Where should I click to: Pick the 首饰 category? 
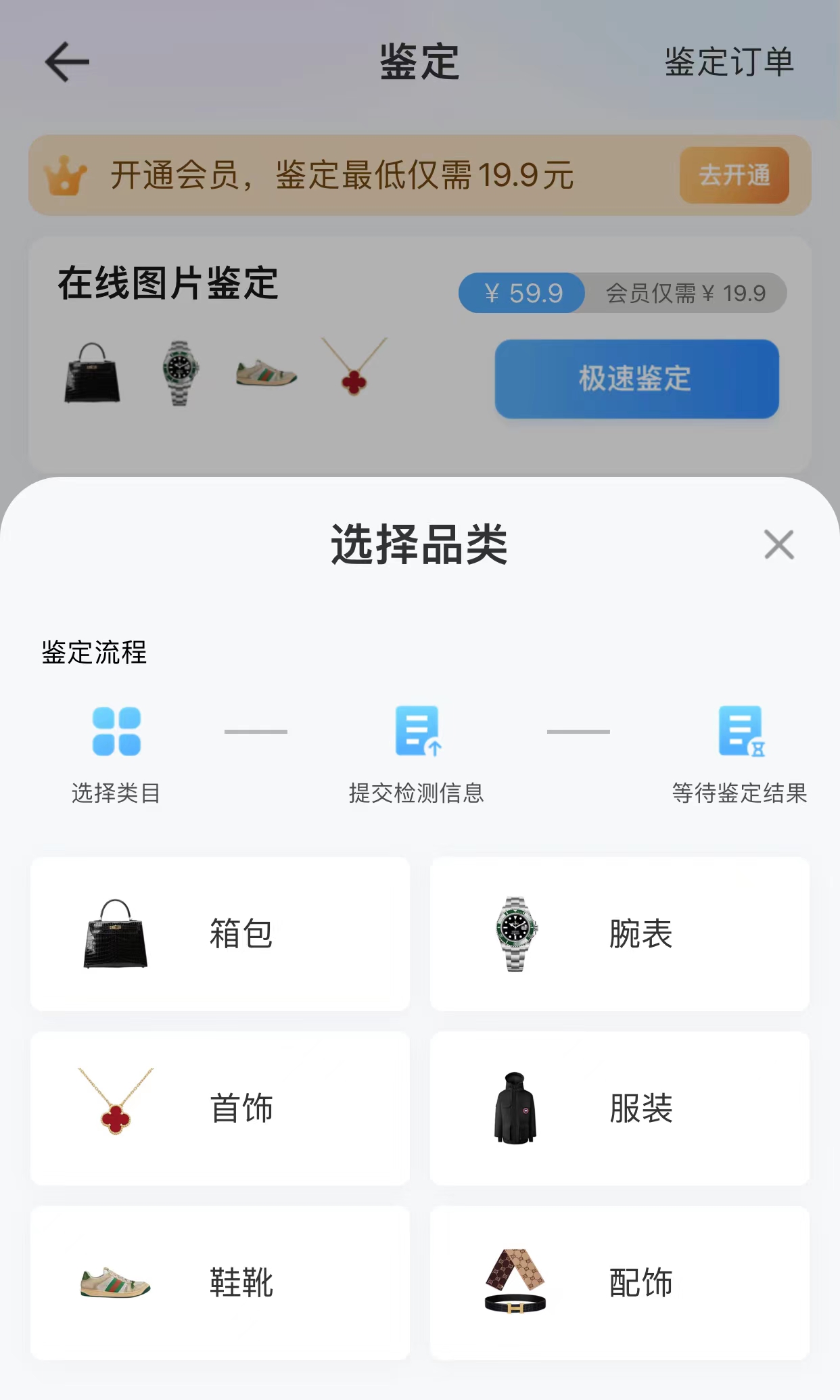point(220,1108)
